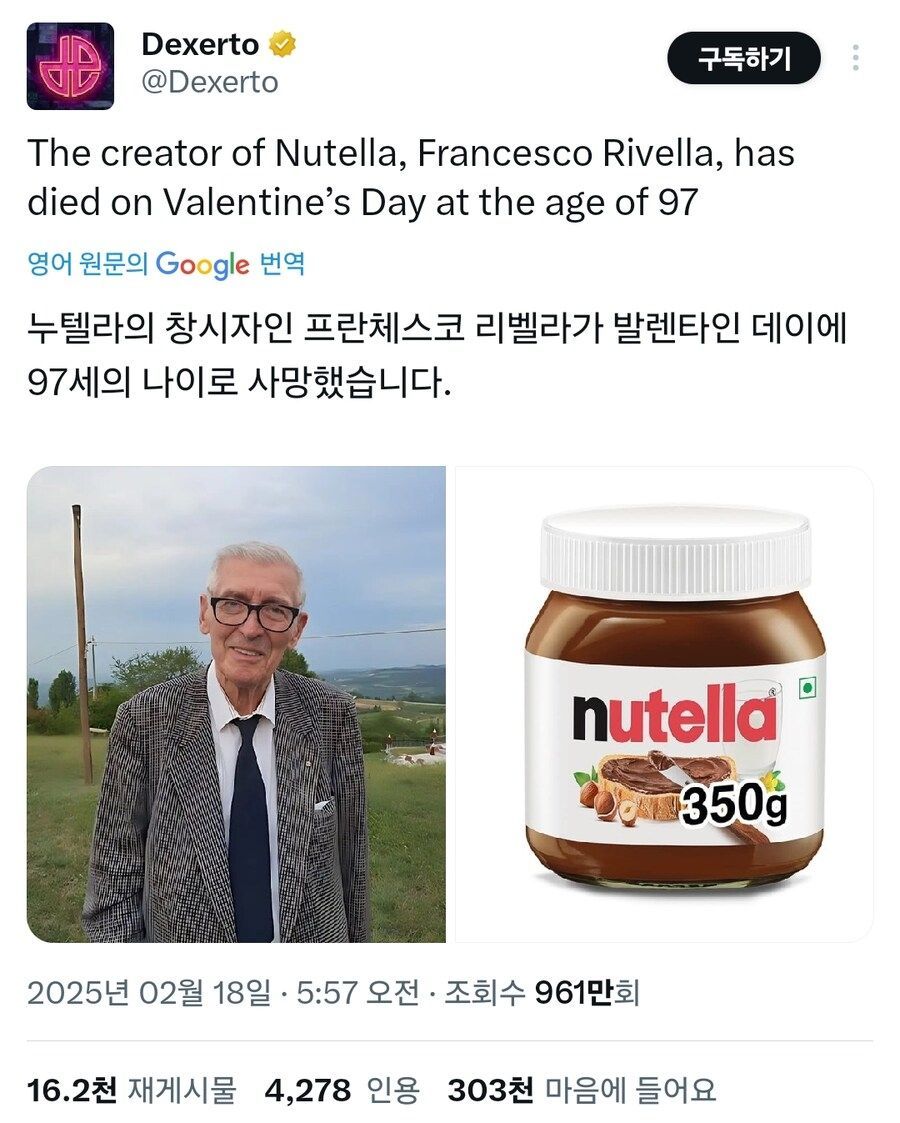The image size is (900, 1123).
Task: View the 303천 likes list
Action: click(x=581, y=1090)
